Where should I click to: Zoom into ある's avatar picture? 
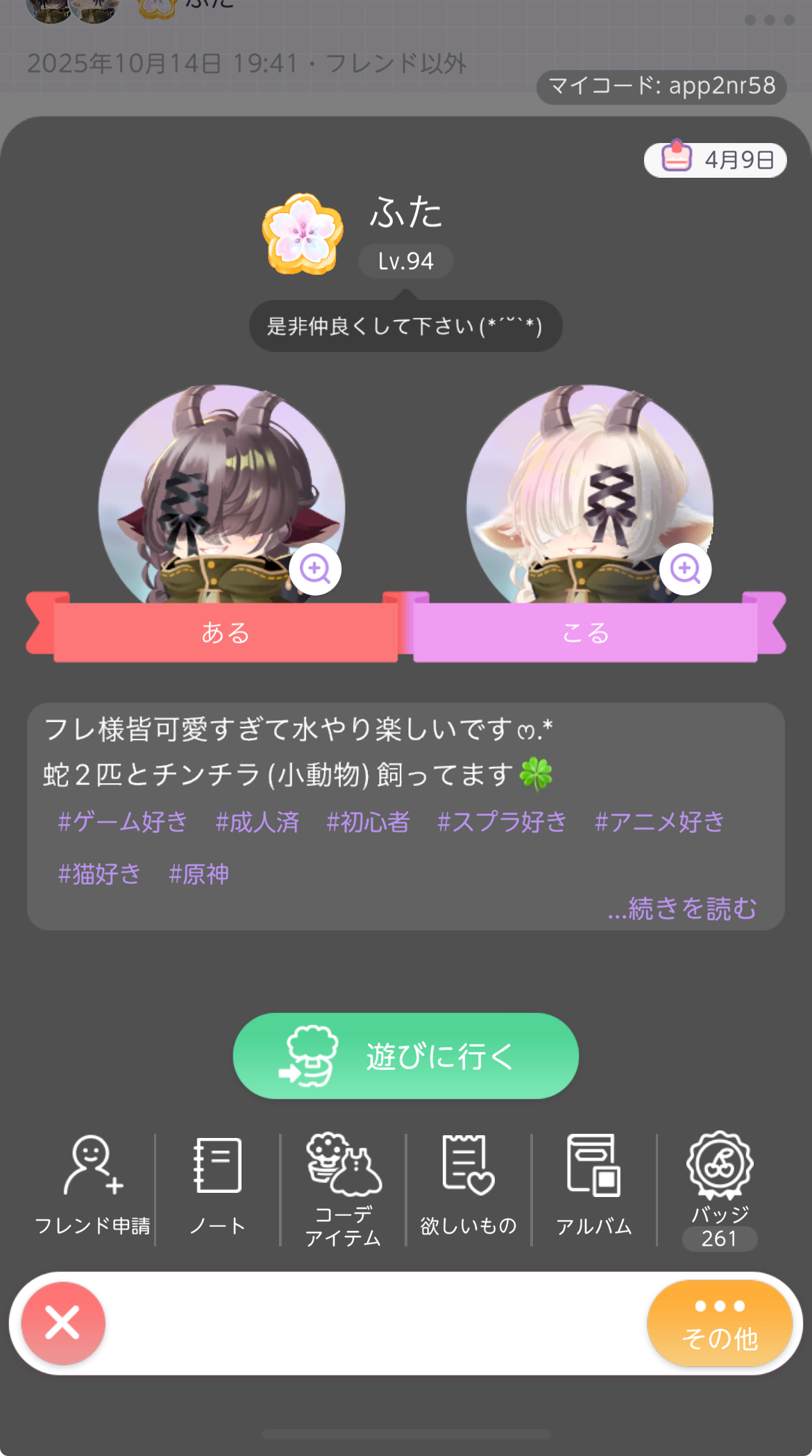coord(315,569)
